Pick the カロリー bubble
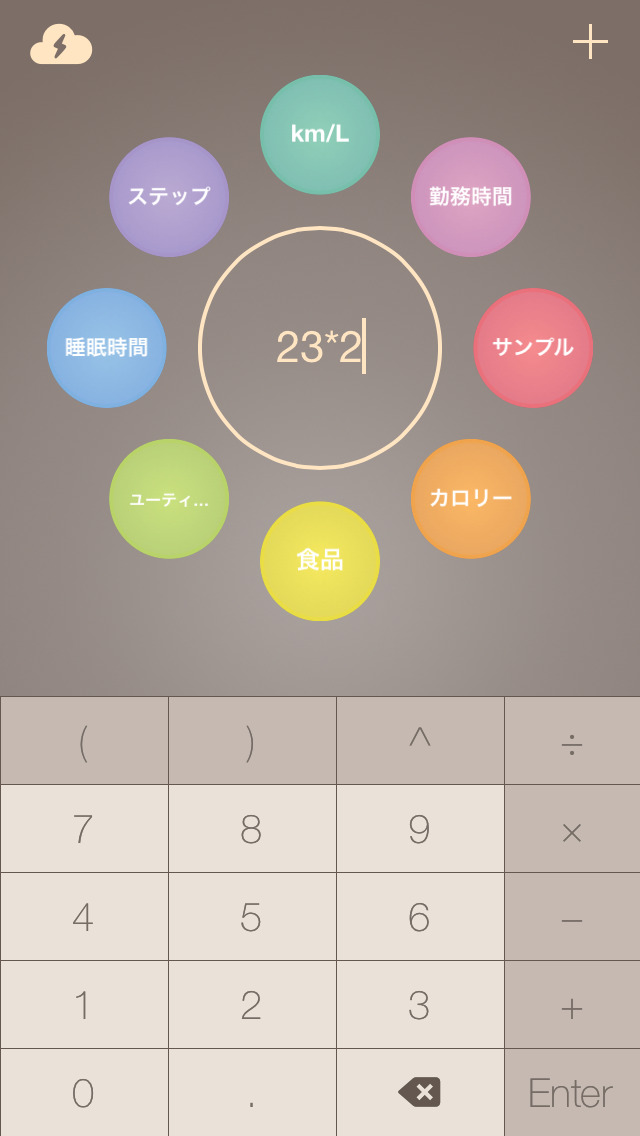The width and height of the screenshot is (640, 1136). click(471, 499)
